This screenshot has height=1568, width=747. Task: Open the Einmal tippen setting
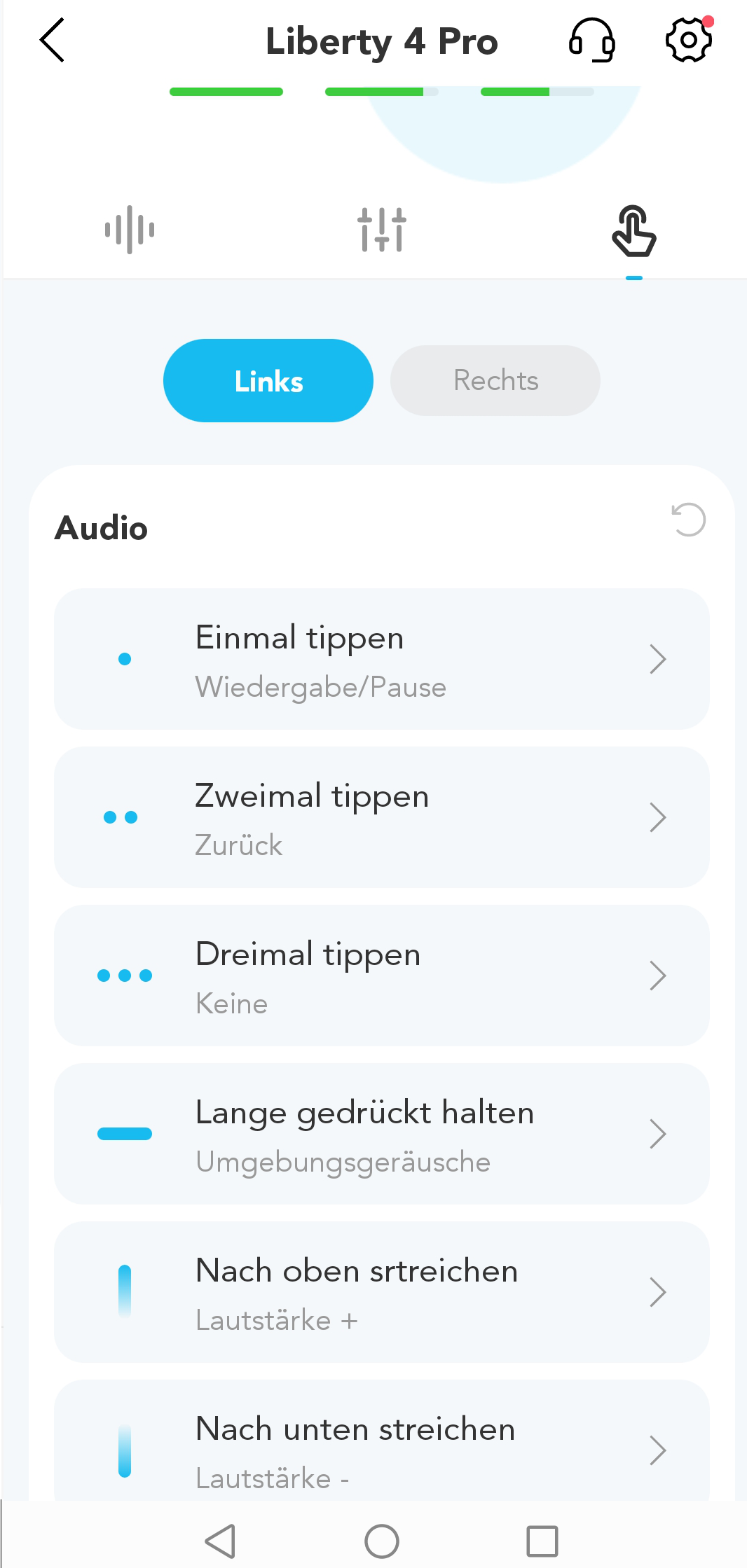coord(382,659)
